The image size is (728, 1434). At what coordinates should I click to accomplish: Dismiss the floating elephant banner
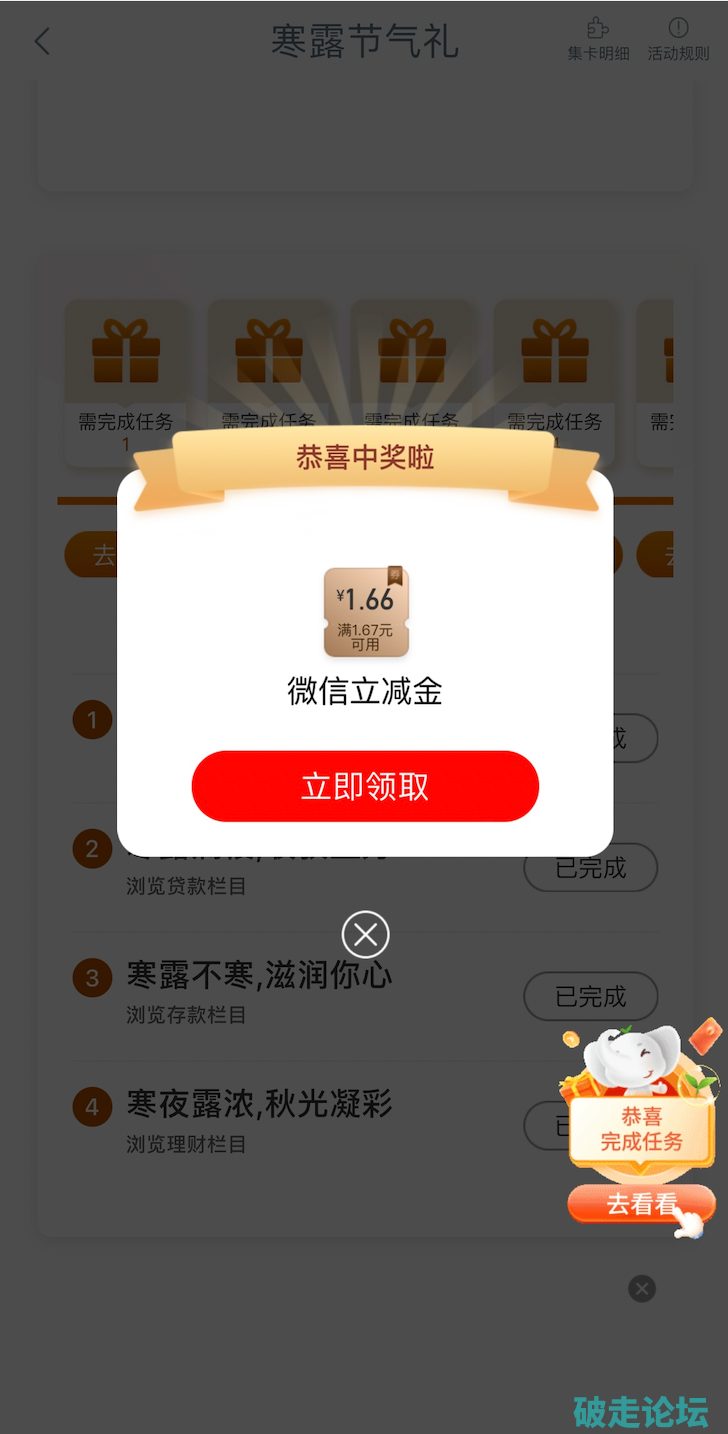pyautogui.click(x=642, y=1289)
